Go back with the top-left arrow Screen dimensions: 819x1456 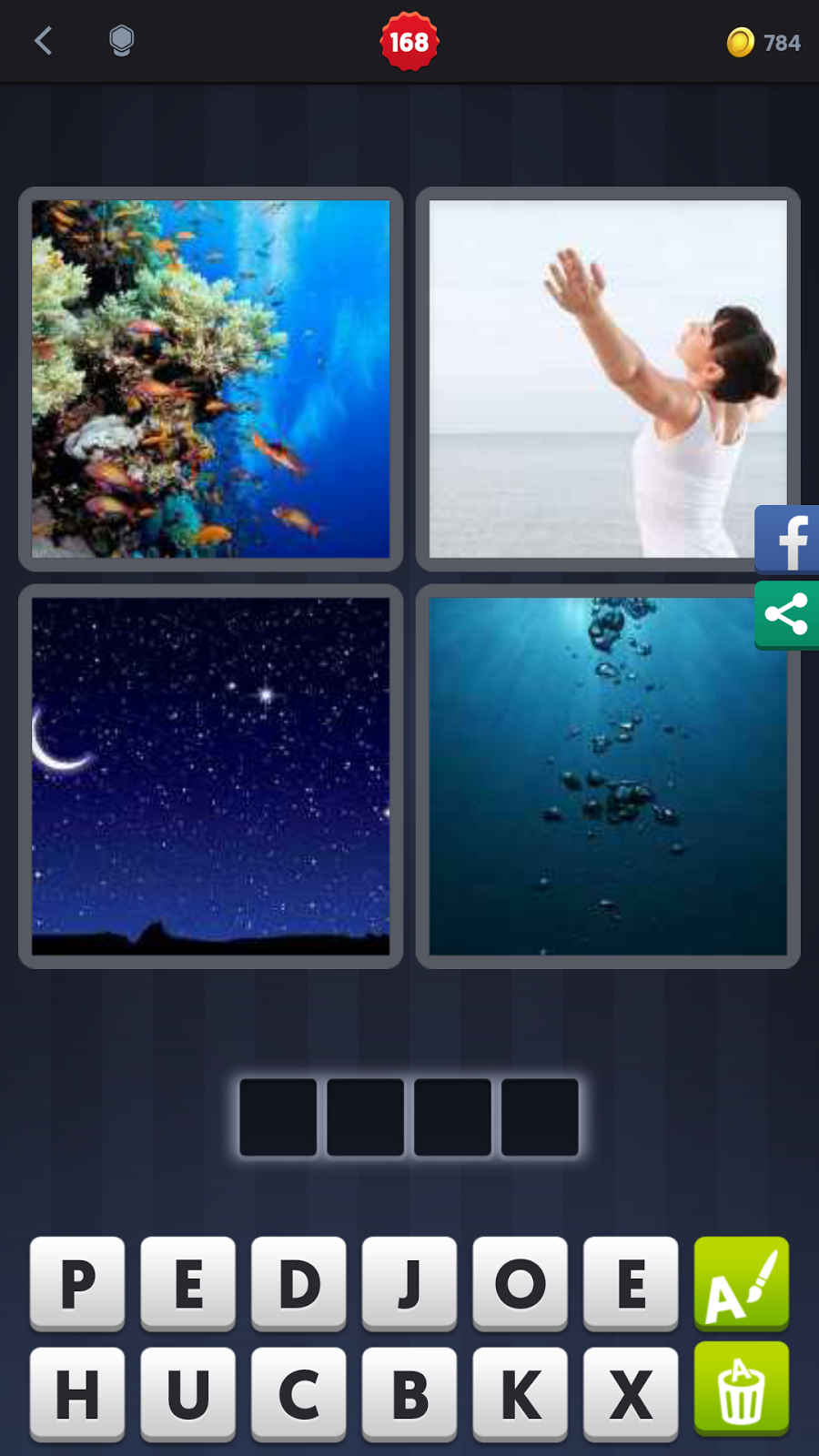tap(43, 41)
